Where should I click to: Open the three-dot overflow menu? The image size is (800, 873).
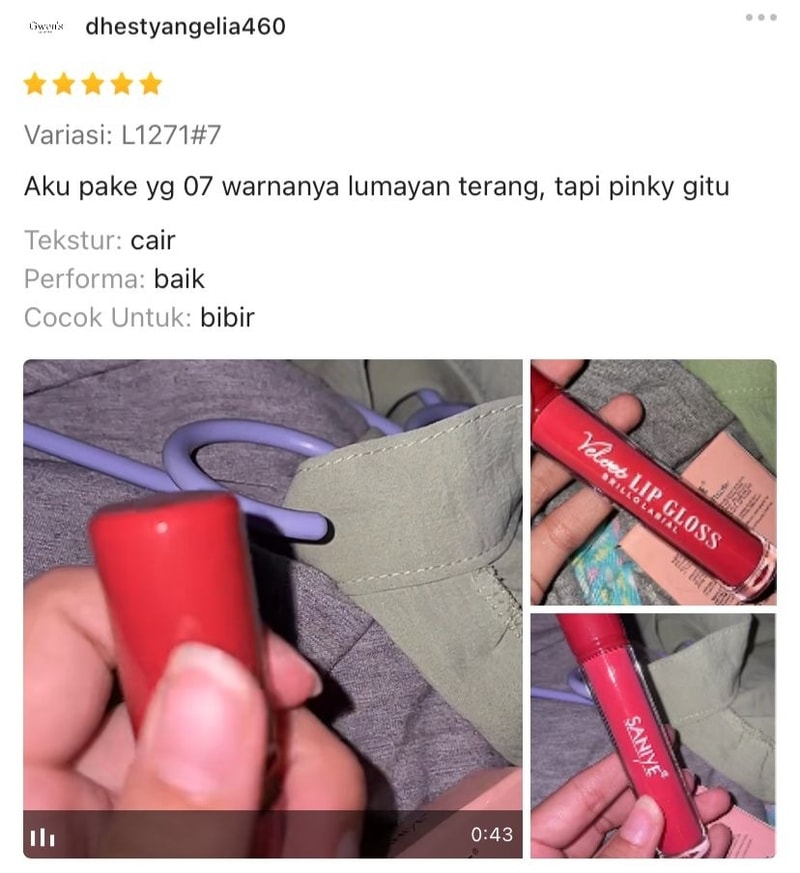coord(760,18)
